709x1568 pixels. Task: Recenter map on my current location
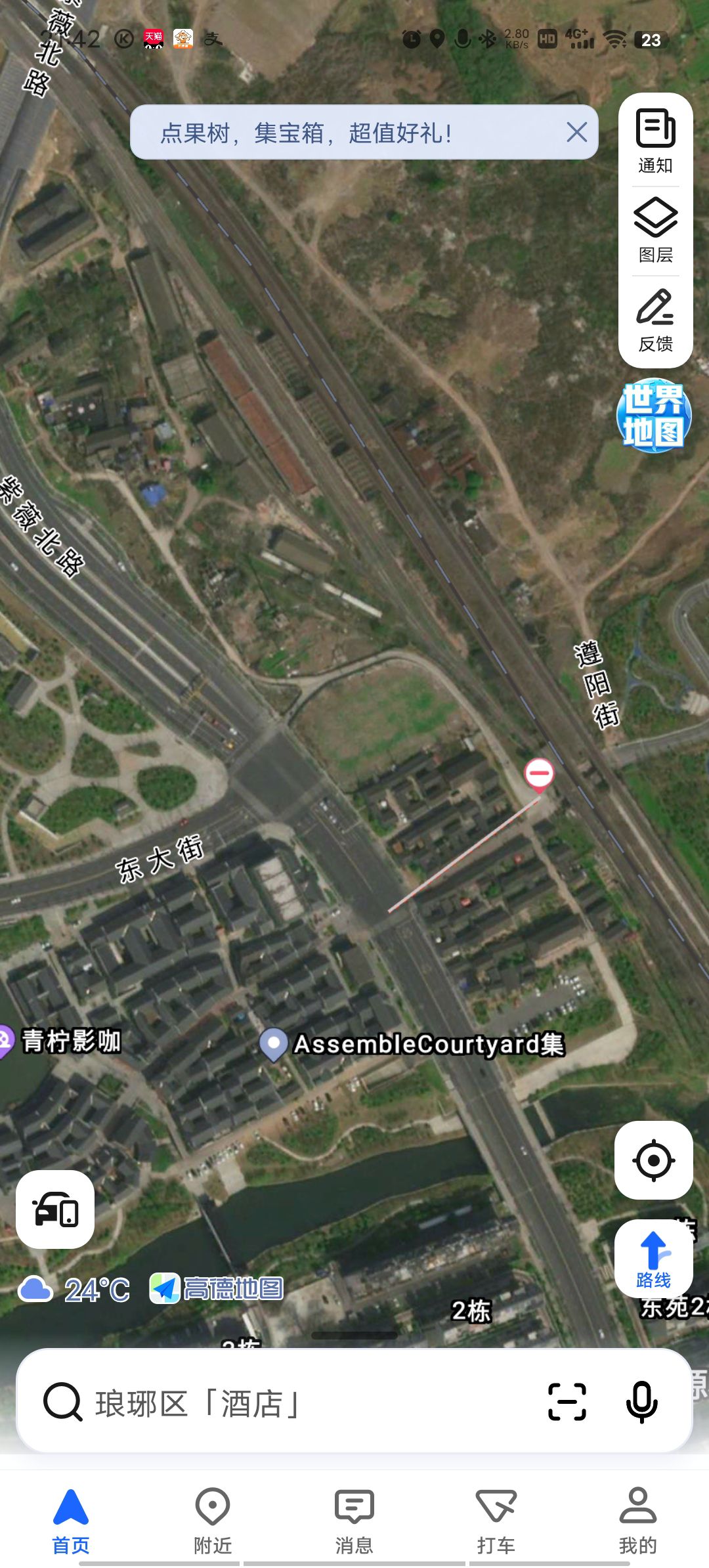[653, 1160]
